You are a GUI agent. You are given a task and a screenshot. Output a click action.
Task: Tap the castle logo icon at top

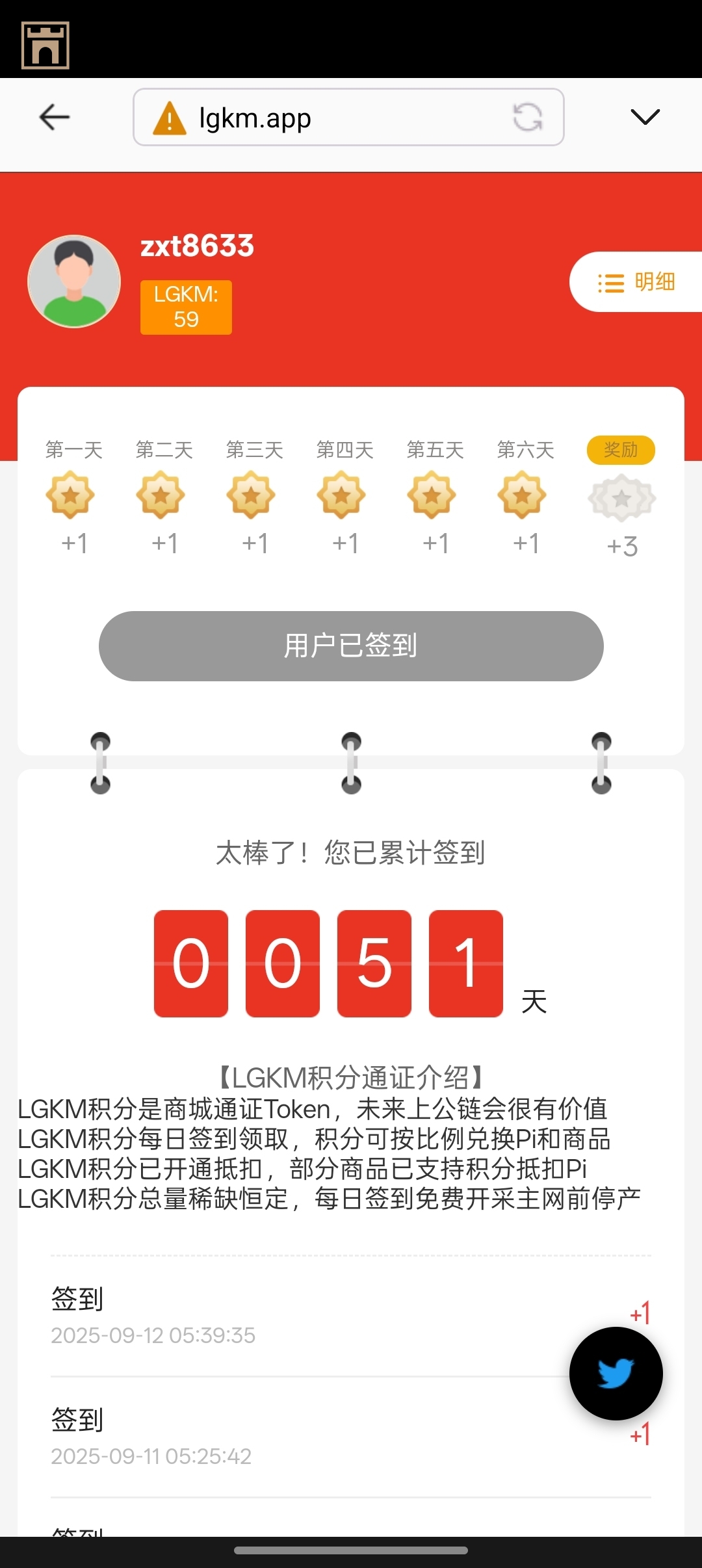pos(45,46)
